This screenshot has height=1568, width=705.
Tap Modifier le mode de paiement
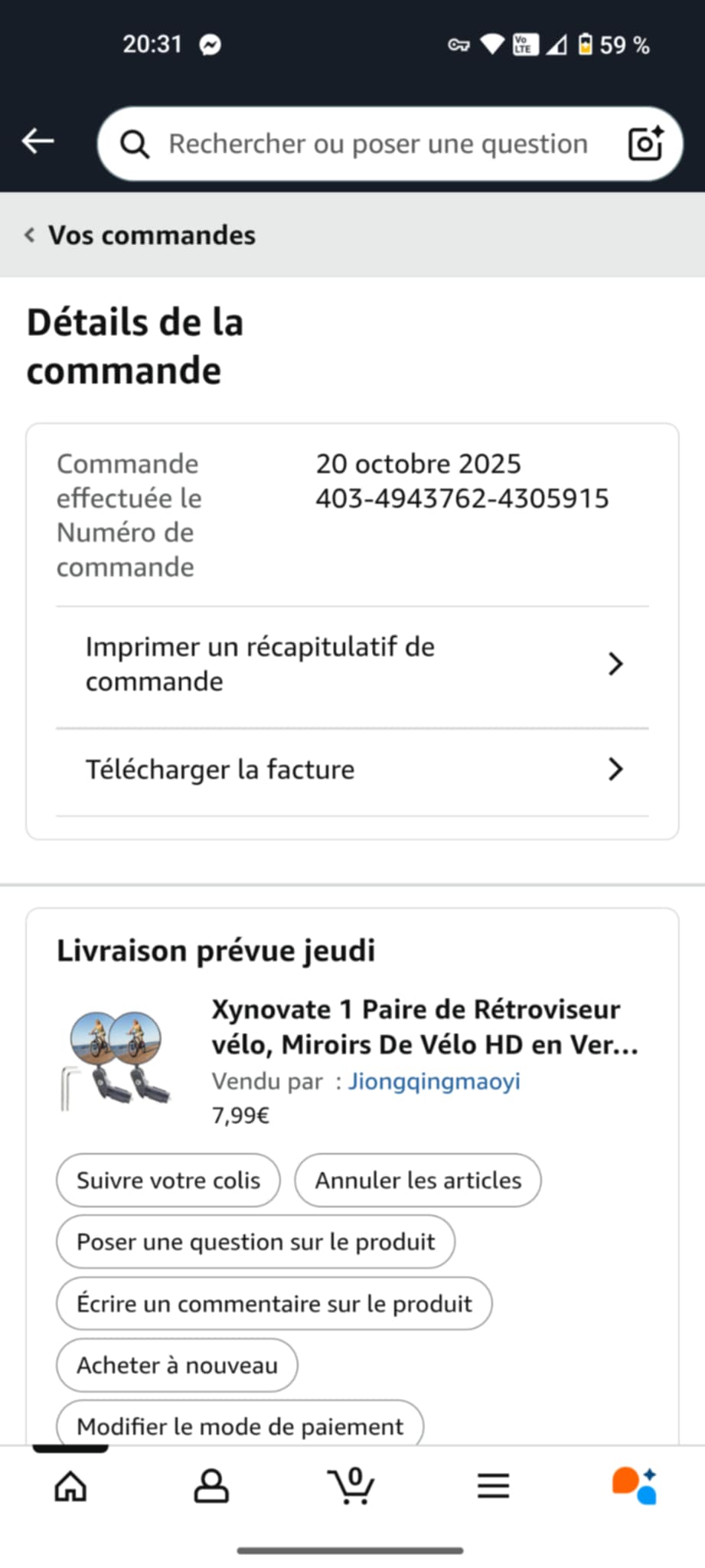(240, 1426)
